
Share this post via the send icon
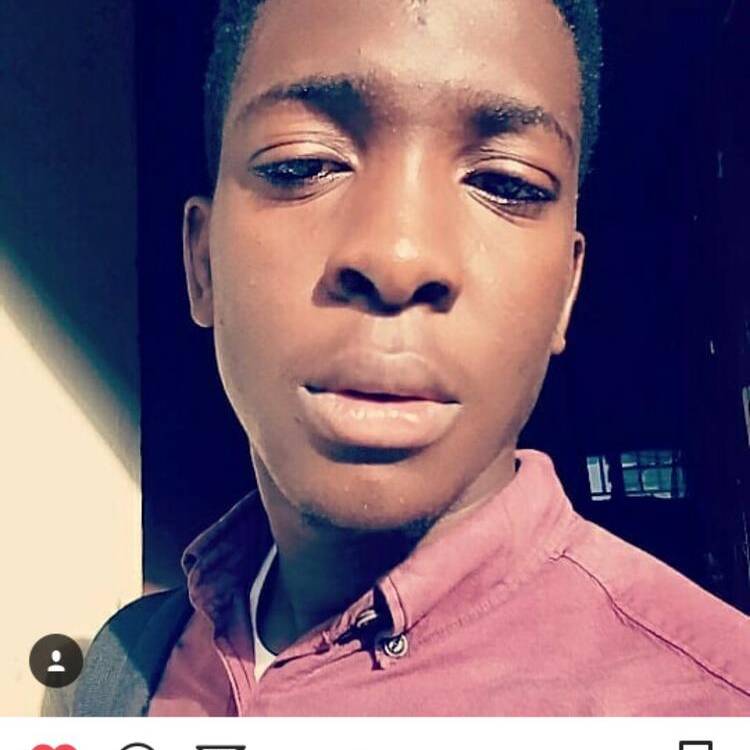[221, 746]
